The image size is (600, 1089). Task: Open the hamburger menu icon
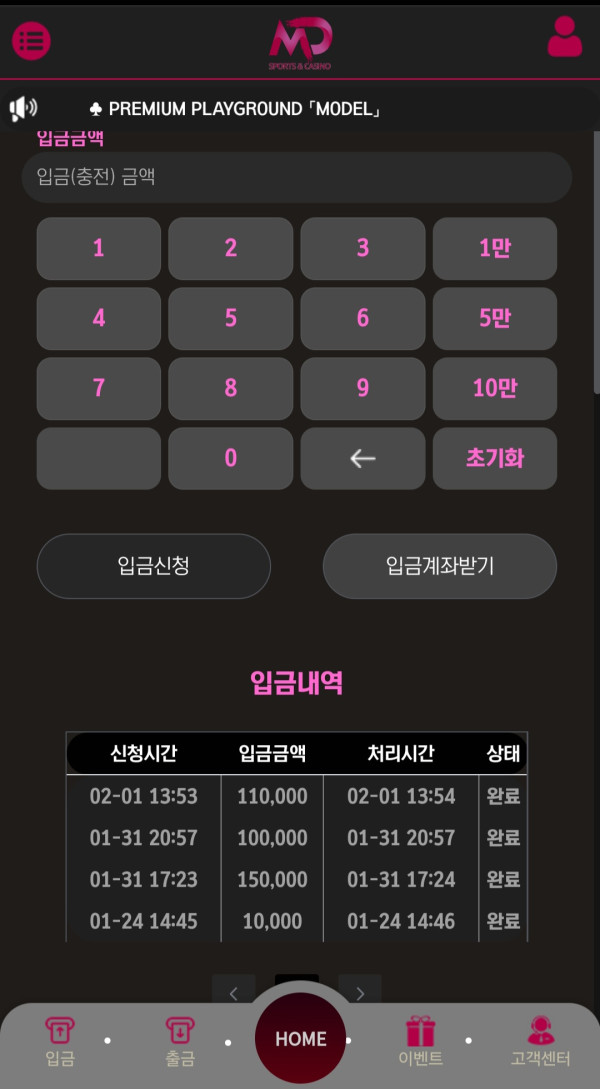(31, 40)
